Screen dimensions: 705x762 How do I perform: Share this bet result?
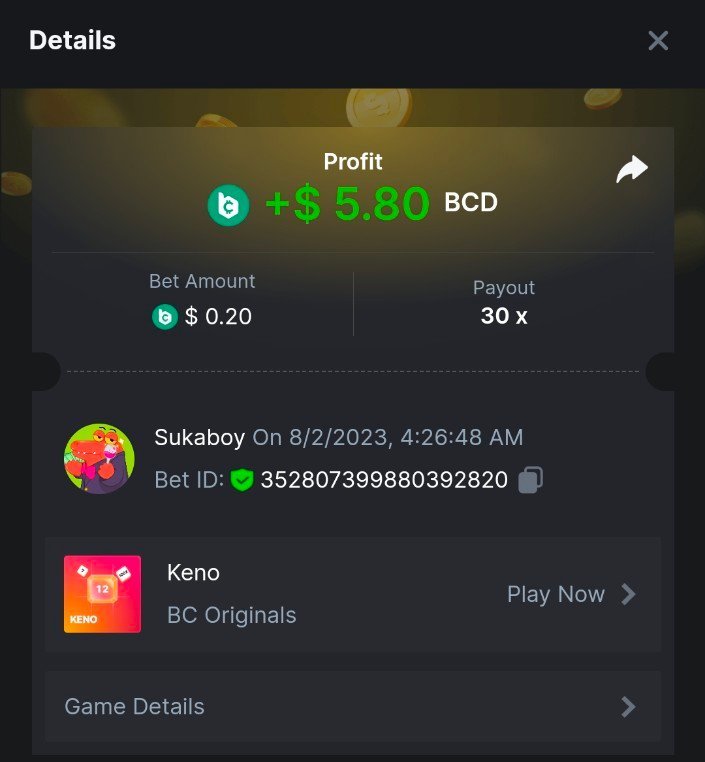(632, 170)
